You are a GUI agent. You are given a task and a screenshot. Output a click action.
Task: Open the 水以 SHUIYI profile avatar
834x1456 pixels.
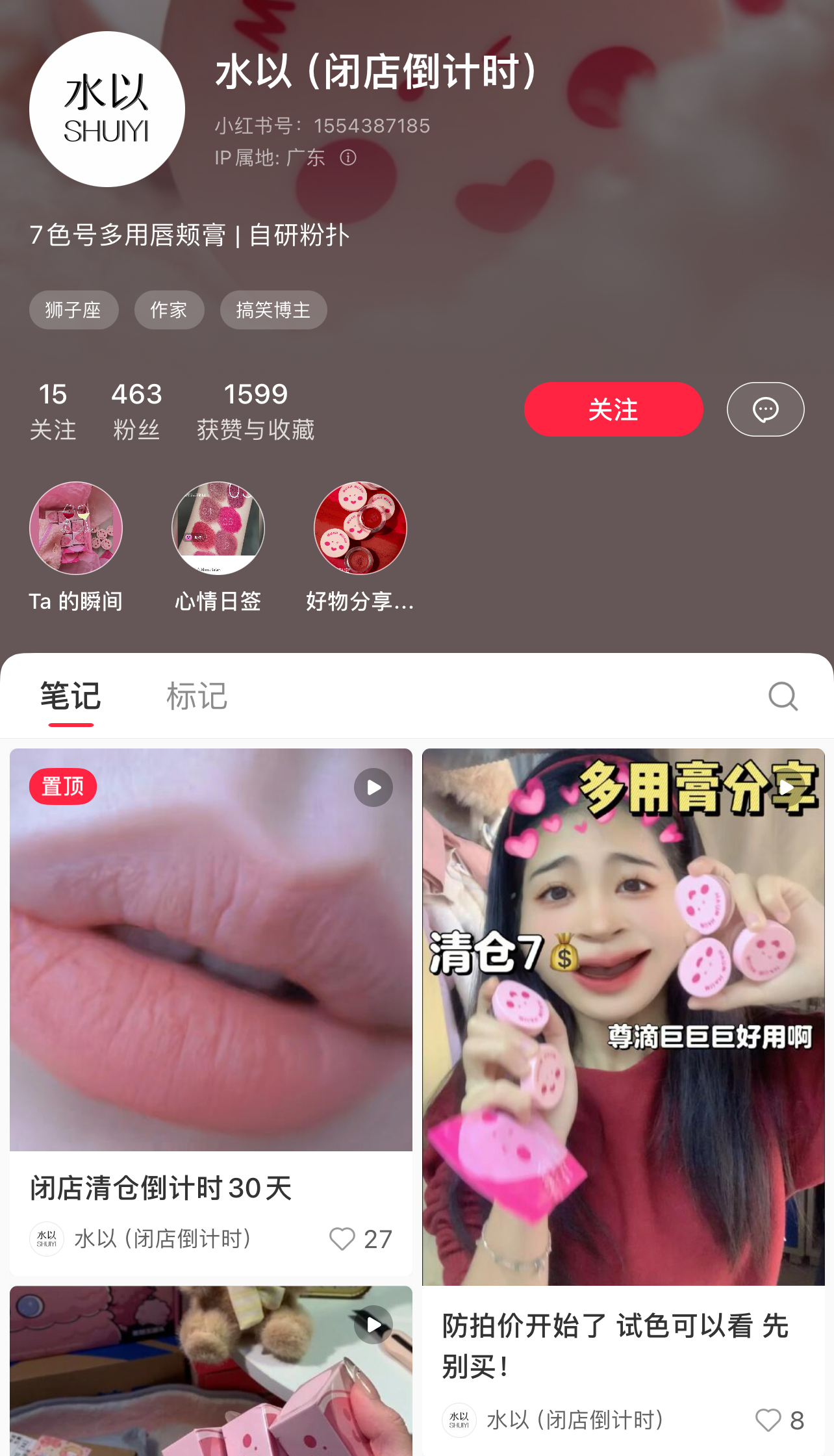107,109
